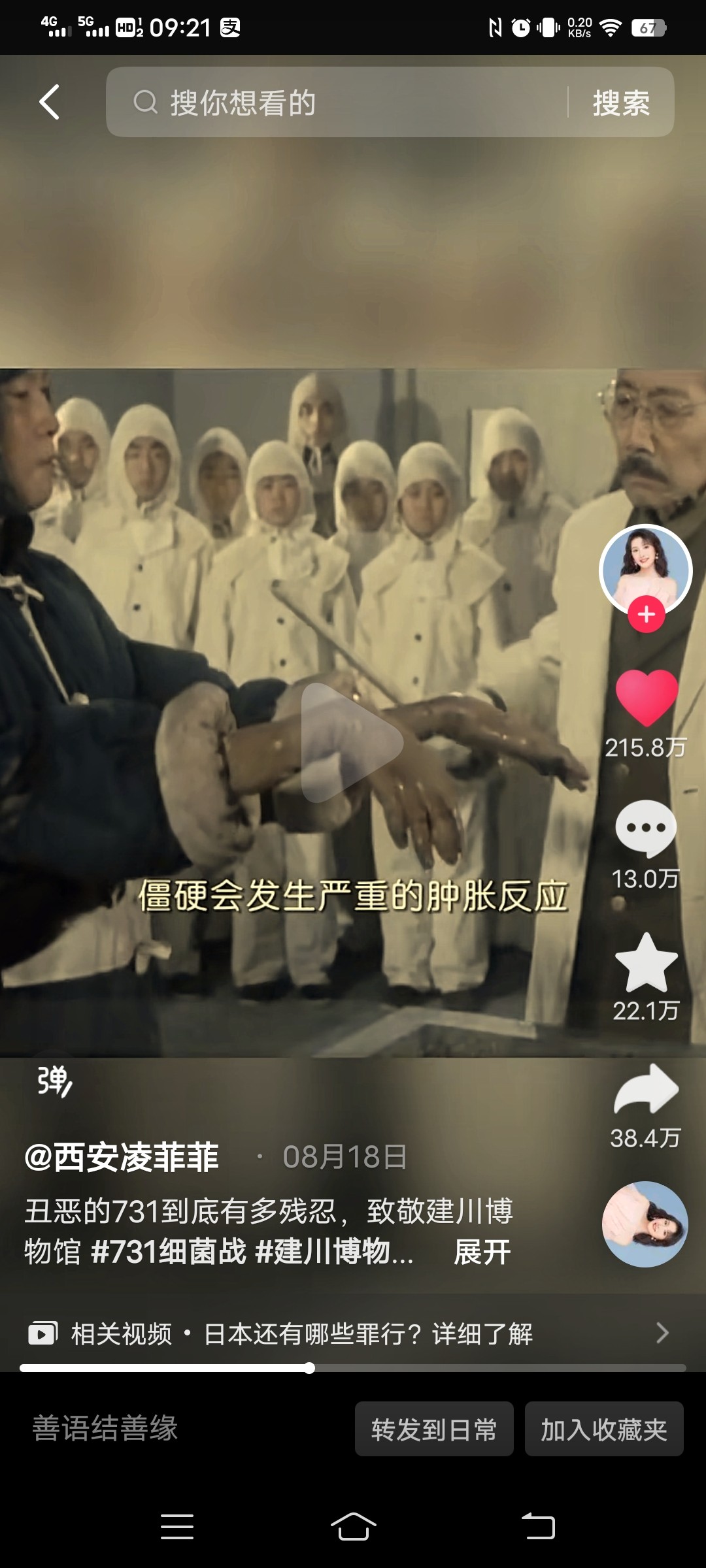This screenshot has width=706, height=1568.
Task: Open the creator's avatar profile
Action: pos(645,568)
